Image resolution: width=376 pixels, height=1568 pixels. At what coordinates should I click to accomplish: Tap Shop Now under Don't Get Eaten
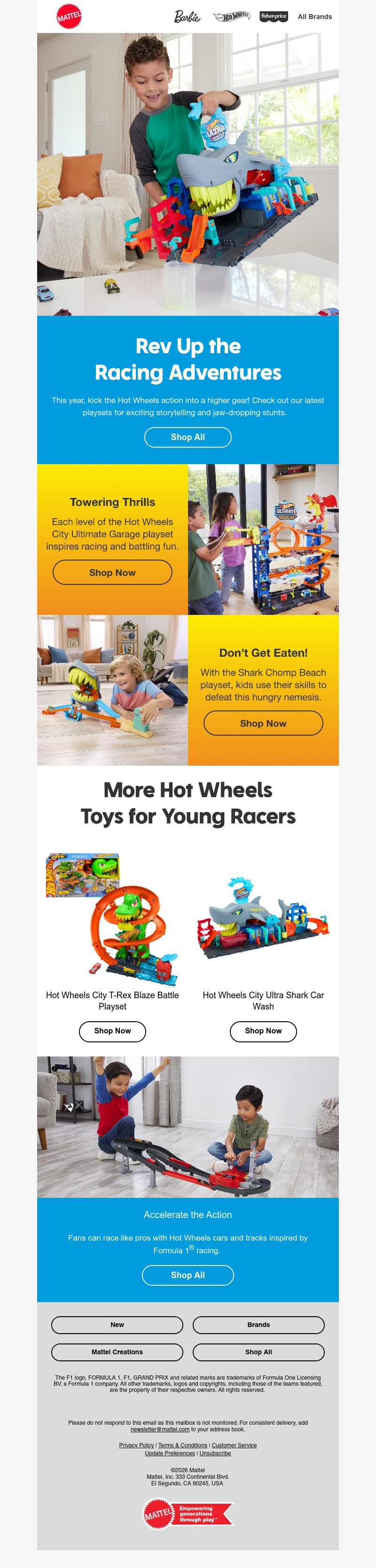click(263, 723)
